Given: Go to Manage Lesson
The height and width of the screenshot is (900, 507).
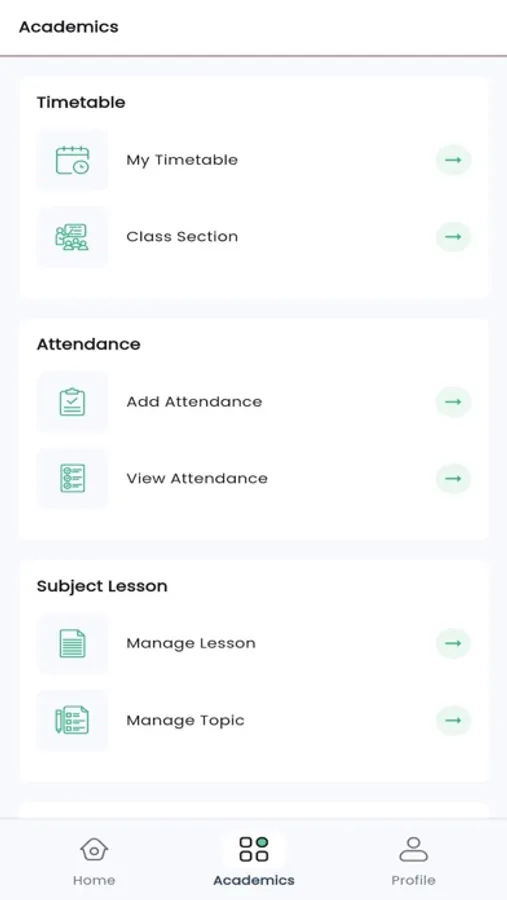Looking at the screenshot, I should coord(254,643).
